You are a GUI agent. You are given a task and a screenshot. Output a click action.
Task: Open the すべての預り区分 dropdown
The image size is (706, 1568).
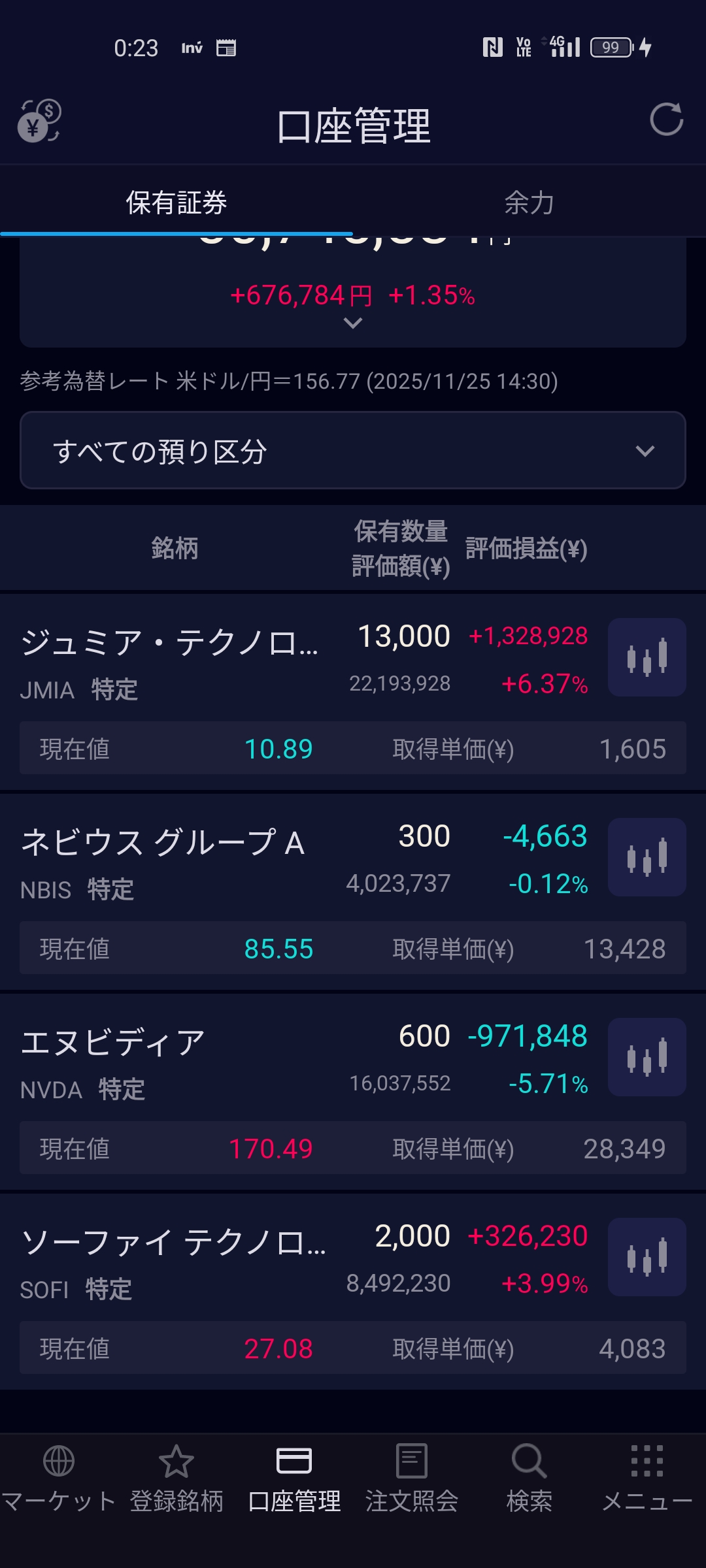(x=353, y=451)
